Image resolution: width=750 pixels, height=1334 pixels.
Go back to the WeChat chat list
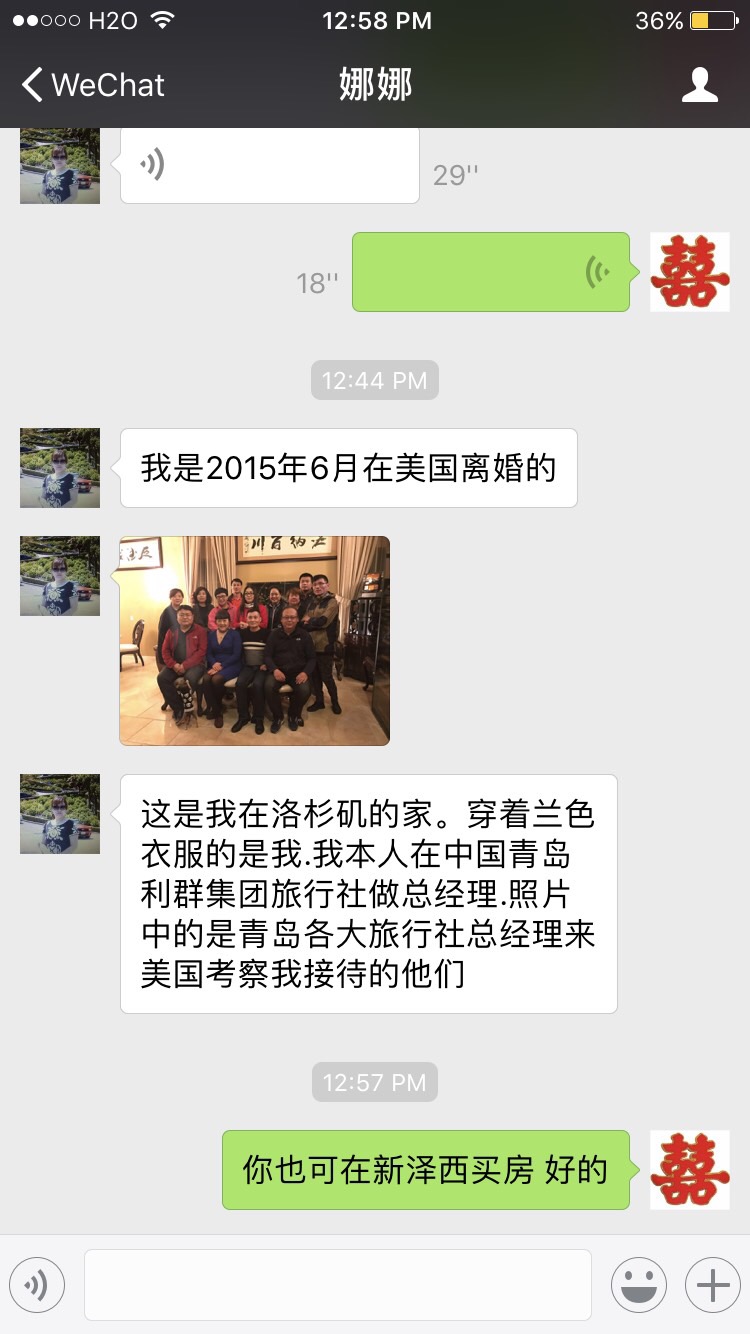pos(93,85)
